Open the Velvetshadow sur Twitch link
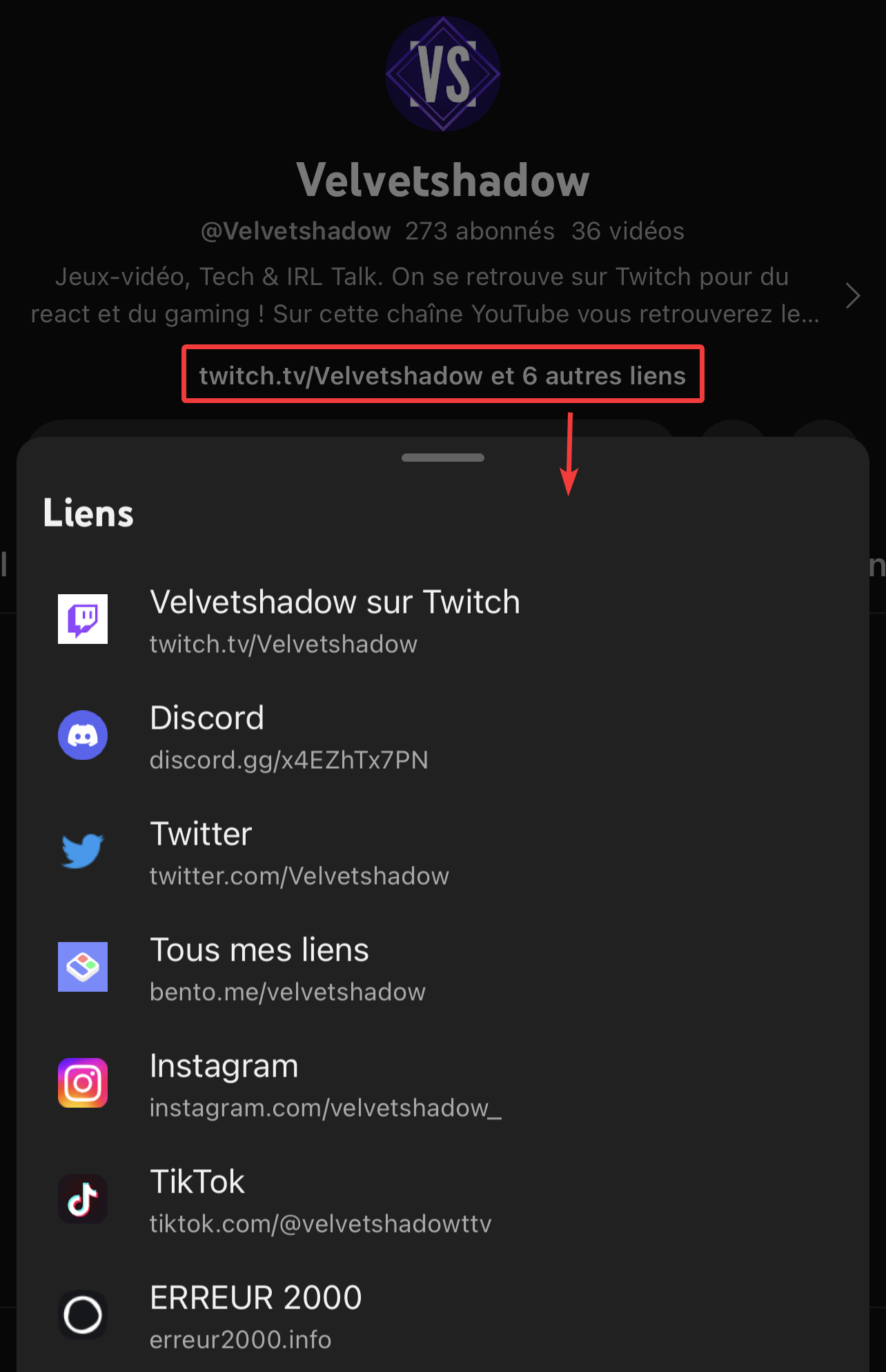Viewport: 886px width, 1372px height. (335, 620)
